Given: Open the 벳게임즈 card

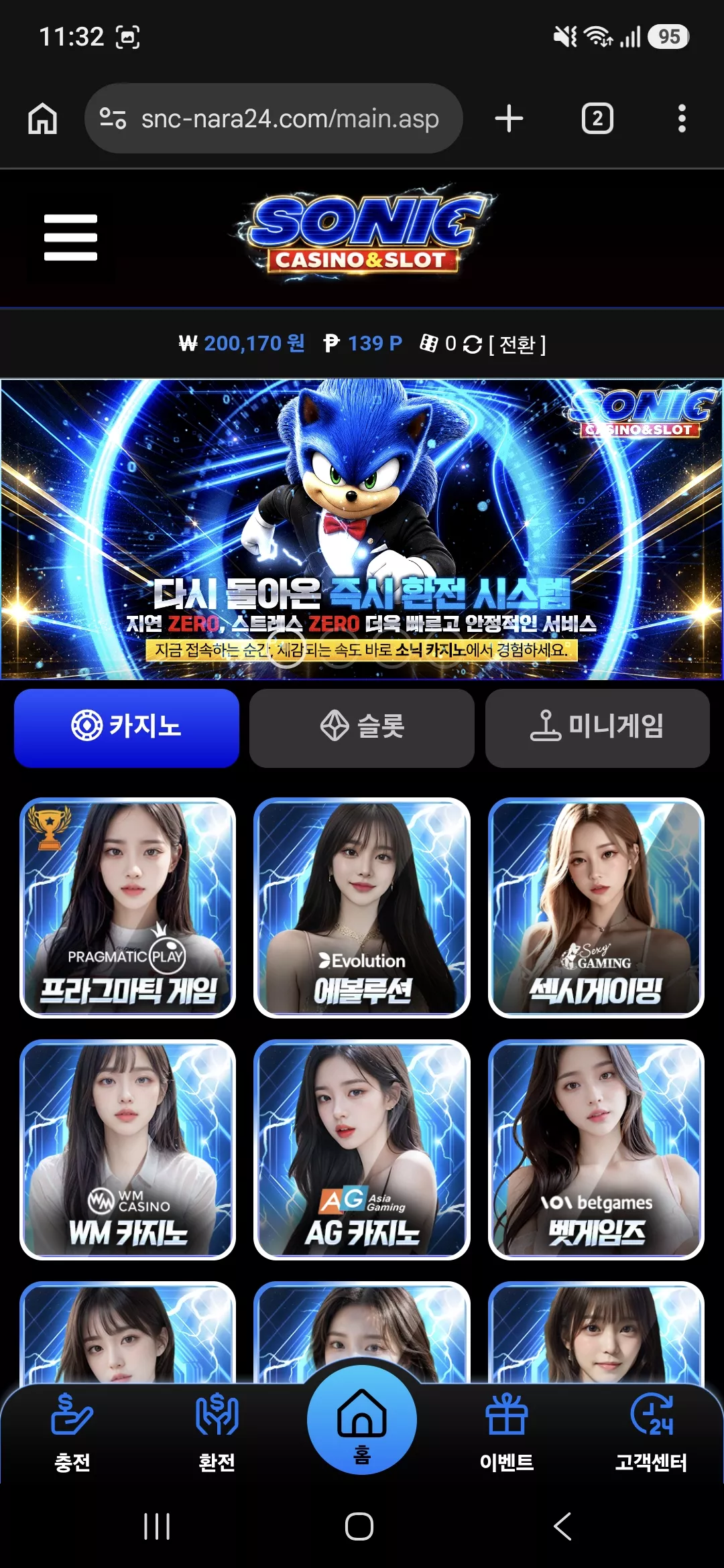Looking at the screenshot, I should pyautogui.click(x=596, y=1150).
